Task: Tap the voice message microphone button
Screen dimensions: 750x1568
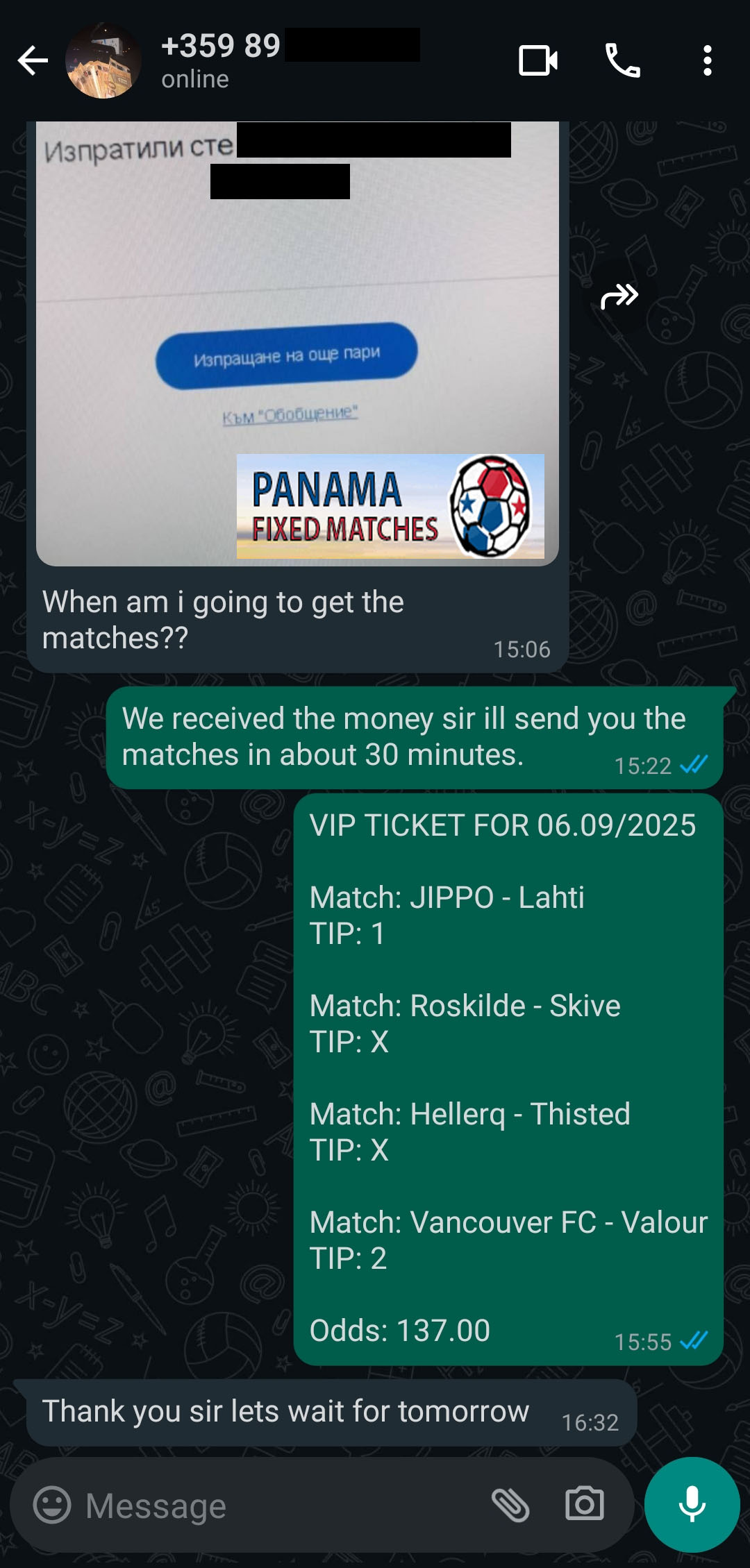Action: click(x=692, y=1504)
